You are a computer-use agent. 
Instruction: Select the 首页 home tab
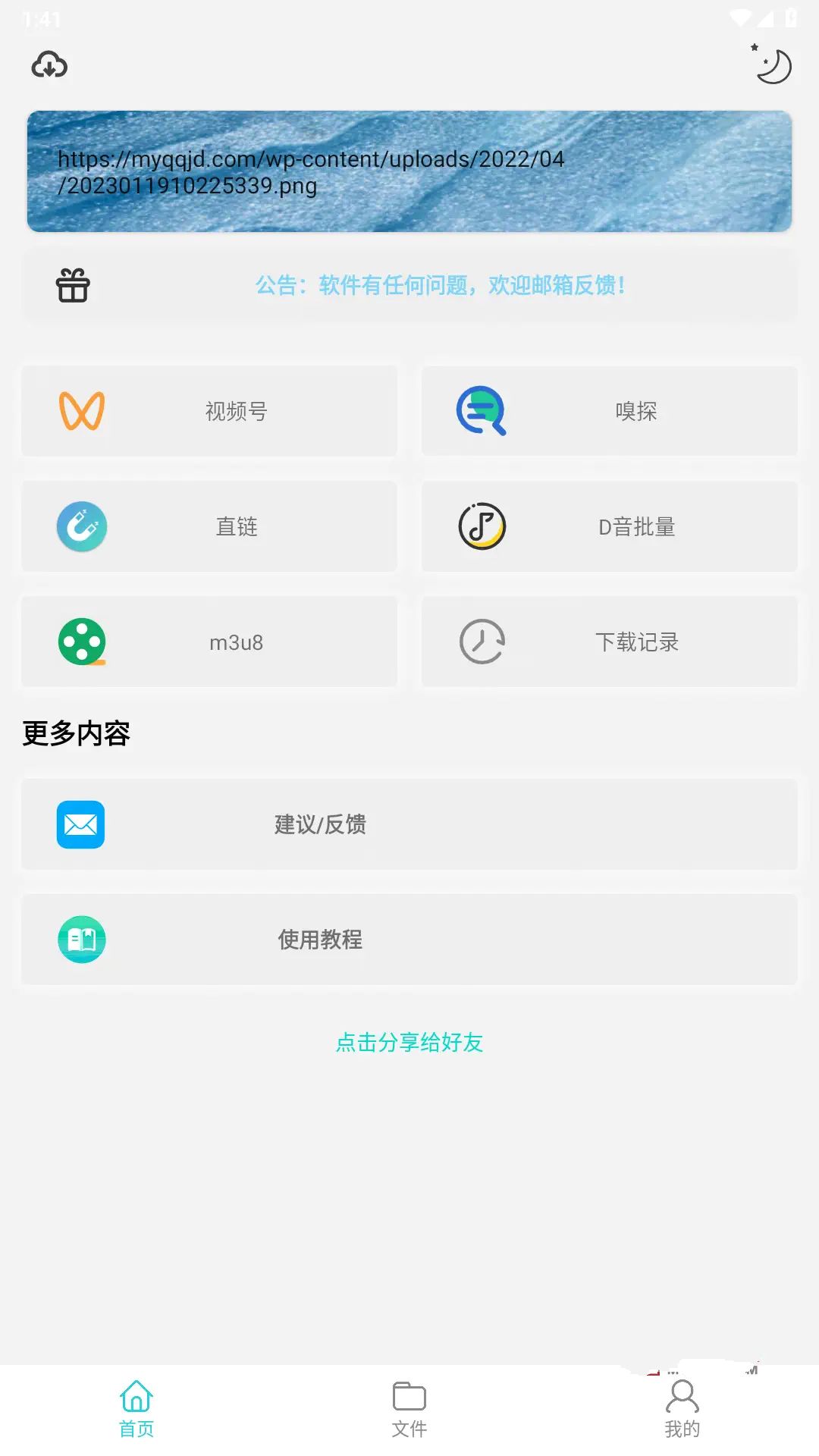coord(136,1409)
